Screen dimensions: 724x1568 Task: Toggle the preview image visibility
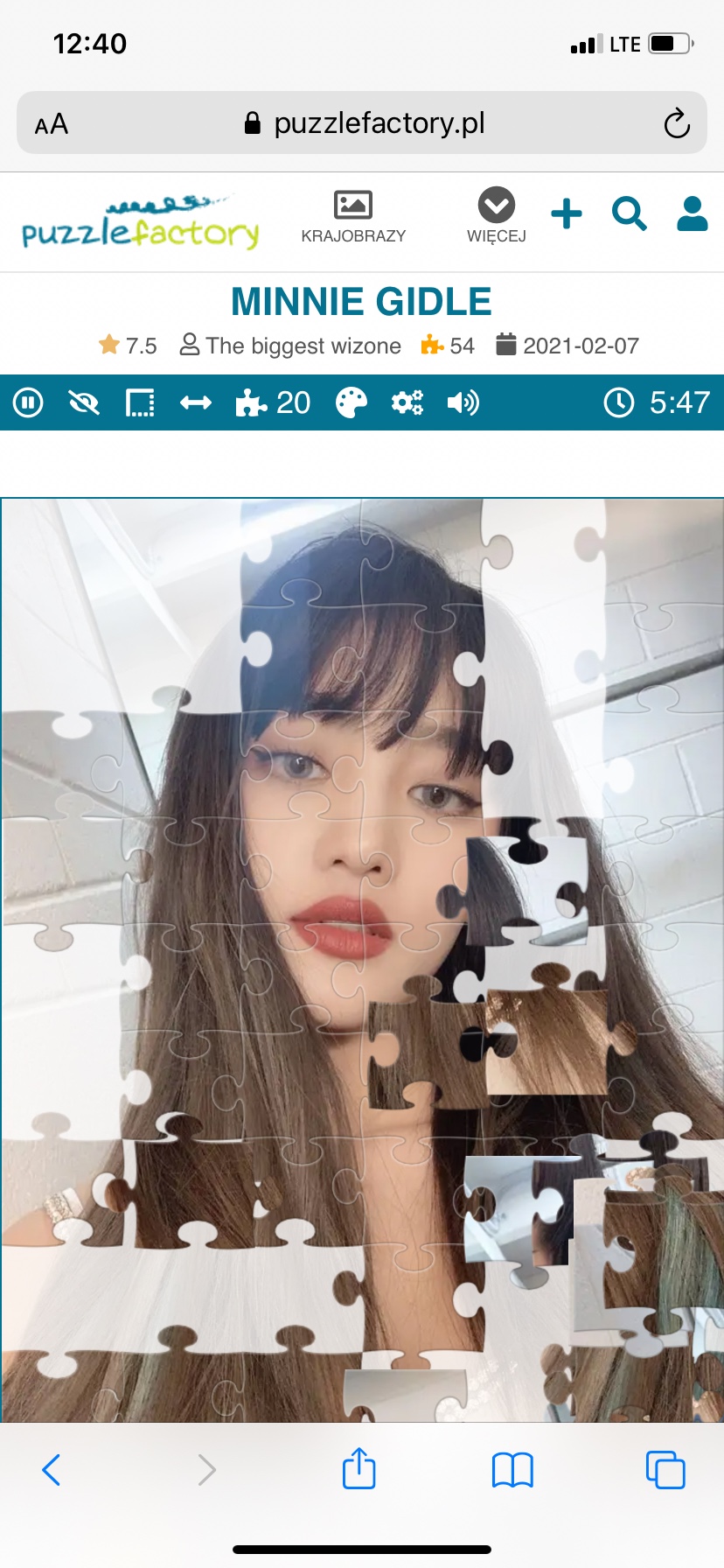[84, 402]
